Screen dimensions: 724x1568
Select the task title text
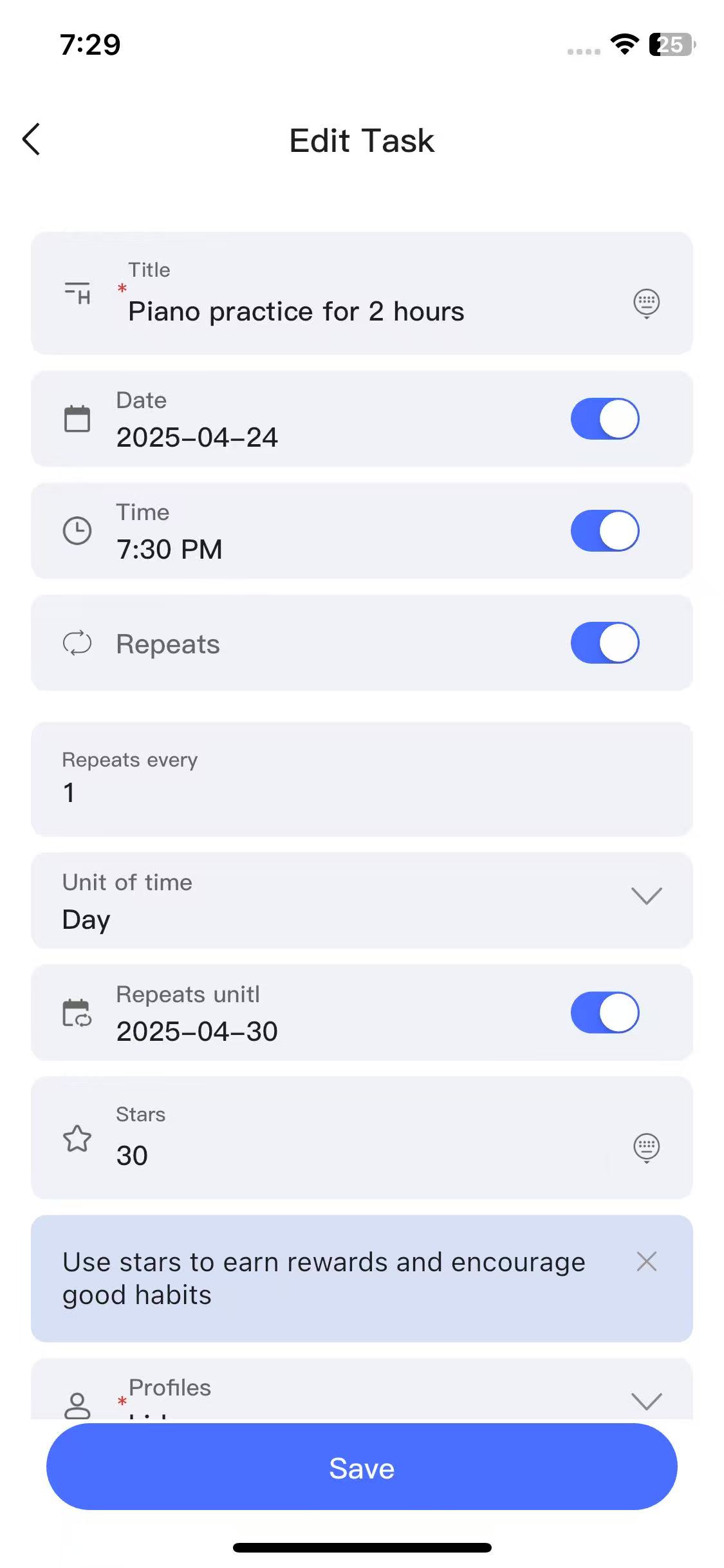point(295,311)
